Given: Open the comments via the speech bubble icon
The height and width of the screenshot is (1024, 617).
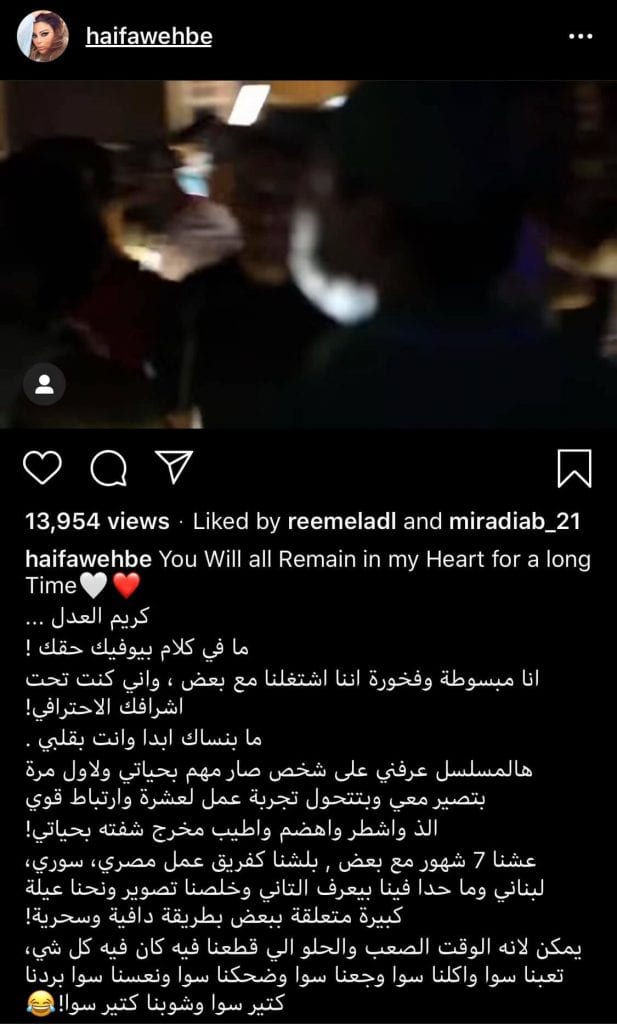Looking at the screenshot, I should pyautogui.click(x=107, y=468).
